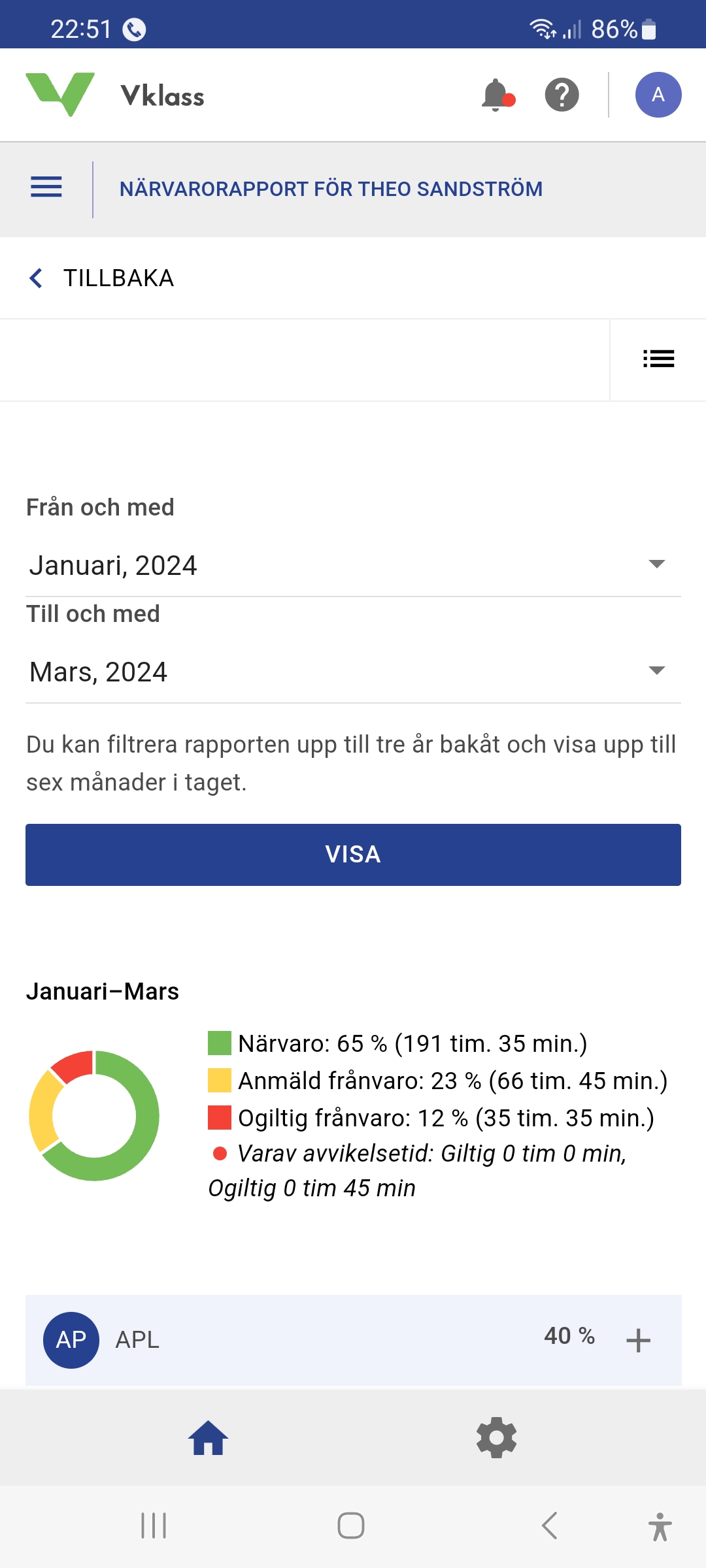Open the help question mark

pos(562,95)
